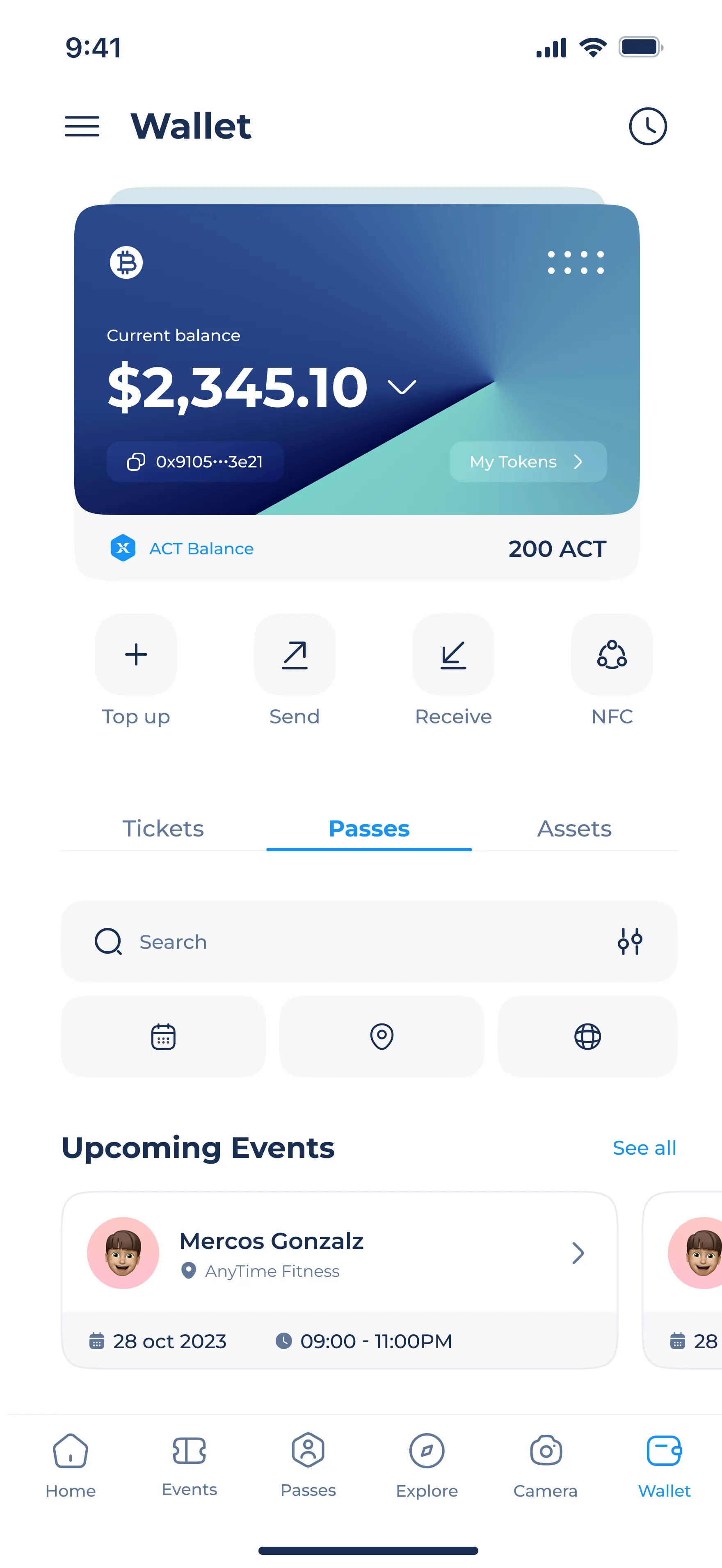This screenshot has width=722, height=1568.
Task: Open search filters via sliders icon
Action: (x=631, y=941)
